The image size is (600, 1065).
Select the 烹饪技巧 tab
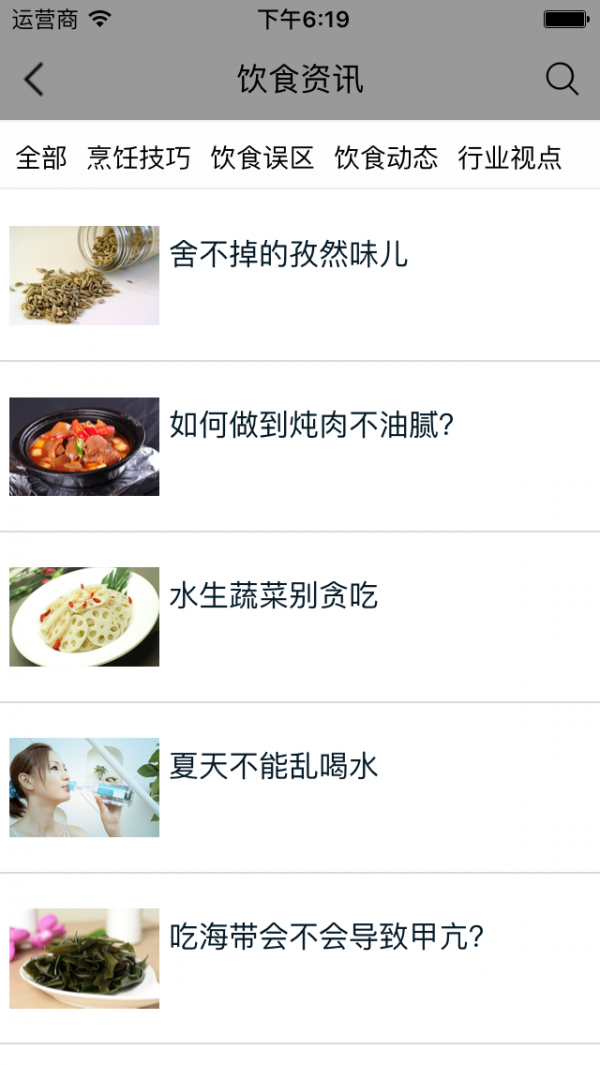pos(138,157)
